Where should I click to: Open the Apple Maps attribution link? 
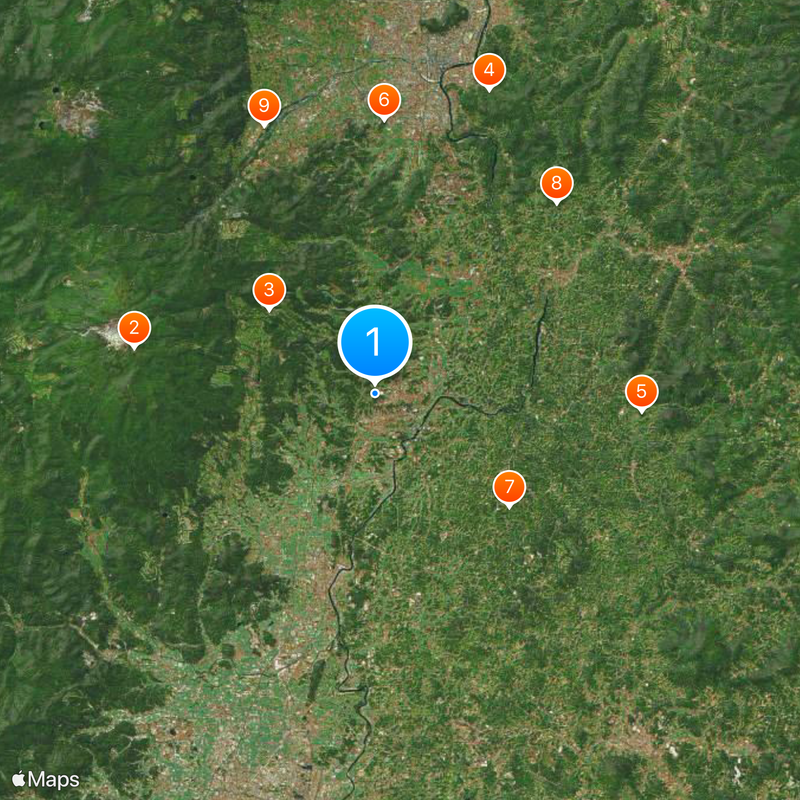point(46,779)
